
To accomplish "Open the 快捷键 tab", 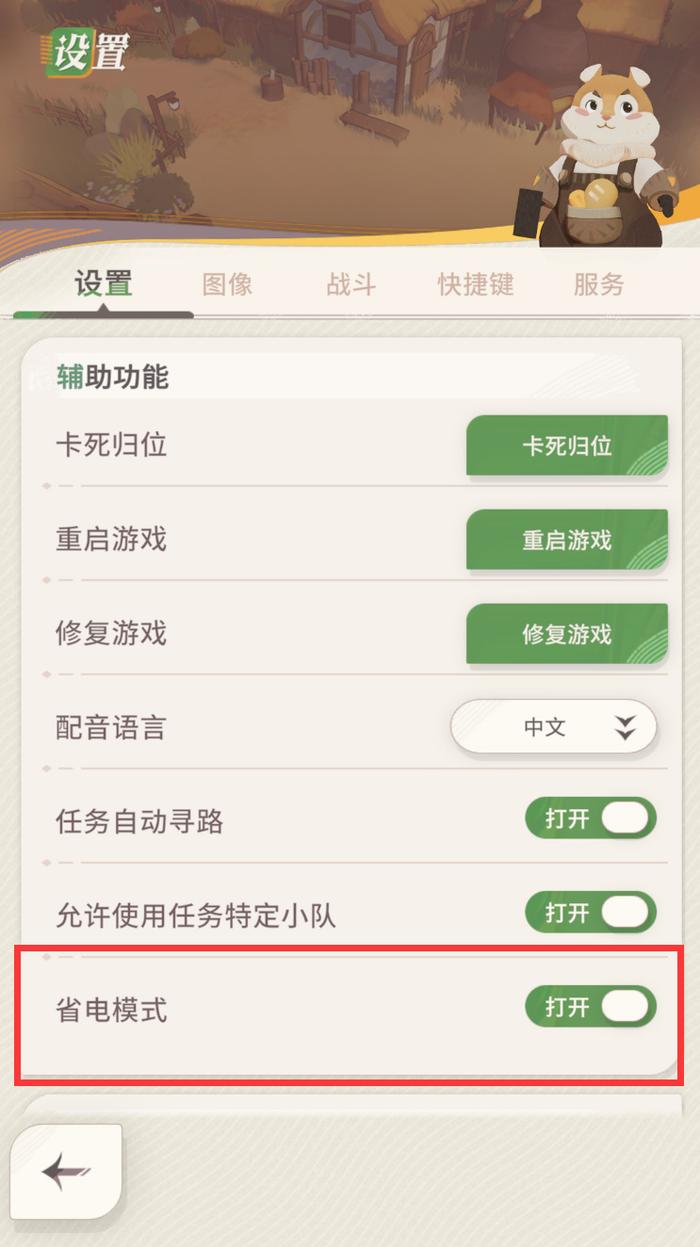I will pyautogui.click(x=475, y=284).
